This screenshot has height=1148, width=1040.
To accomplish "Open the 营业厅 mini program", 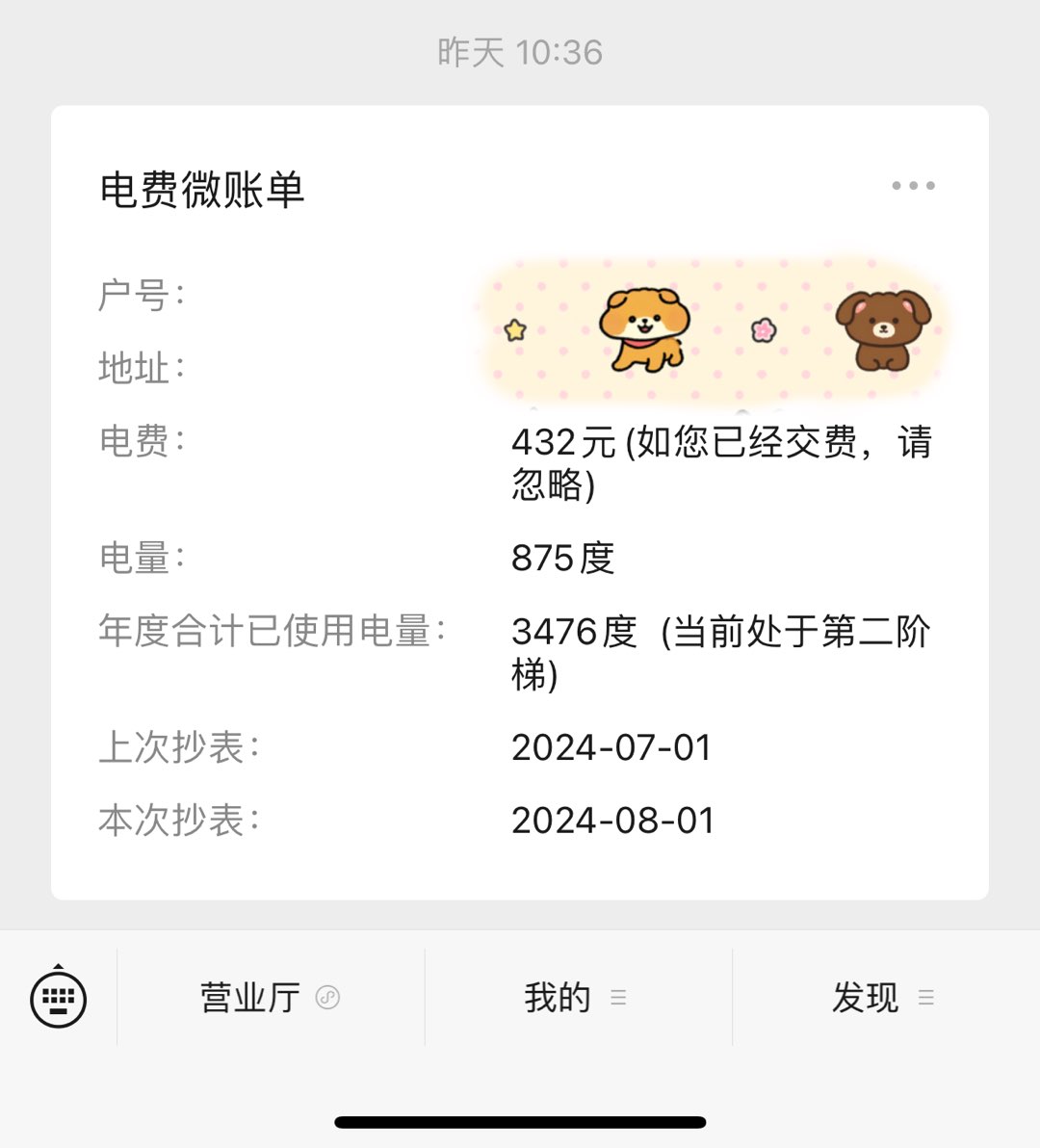I will [x=270, y=998].
